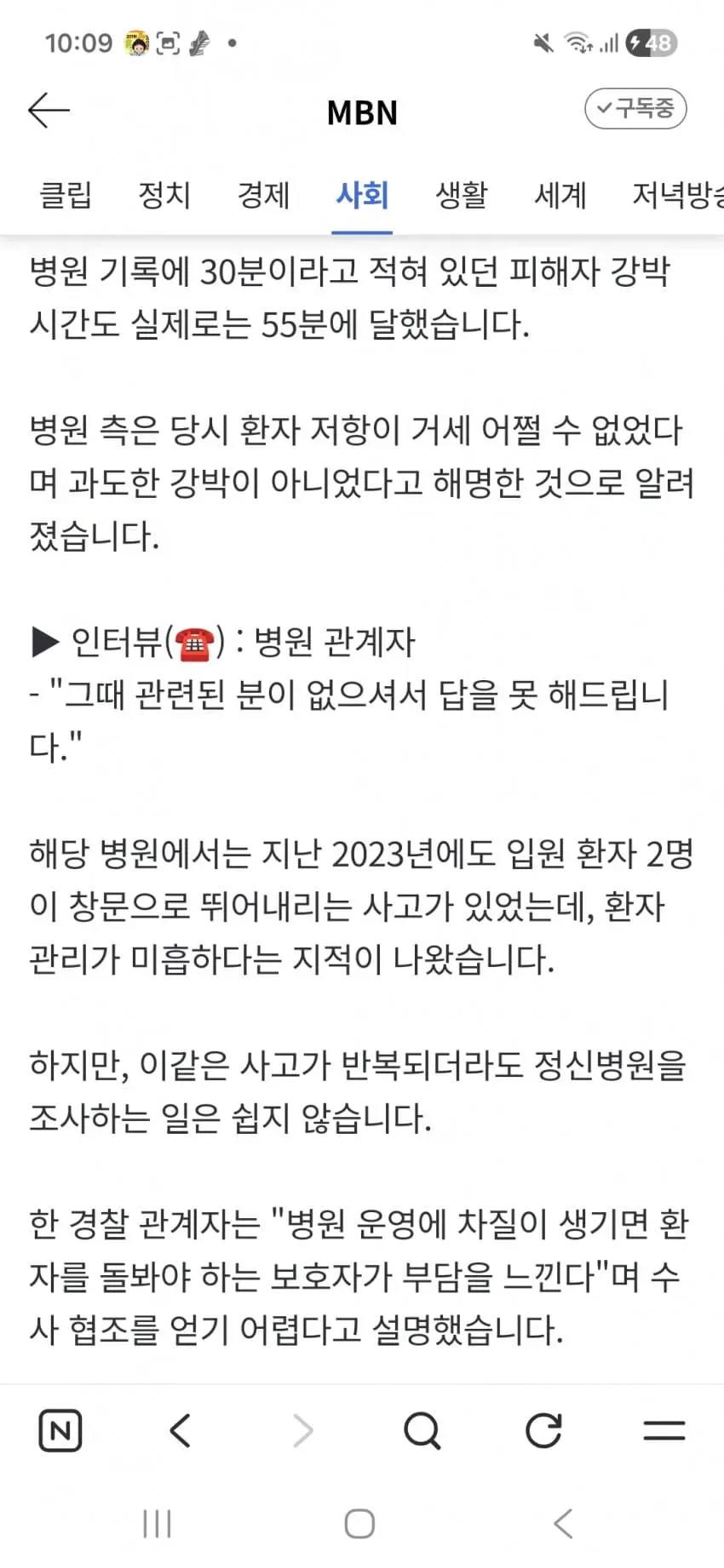
Task: Open search from the bottom toolbar
Action: click(x=422, y=1430)
